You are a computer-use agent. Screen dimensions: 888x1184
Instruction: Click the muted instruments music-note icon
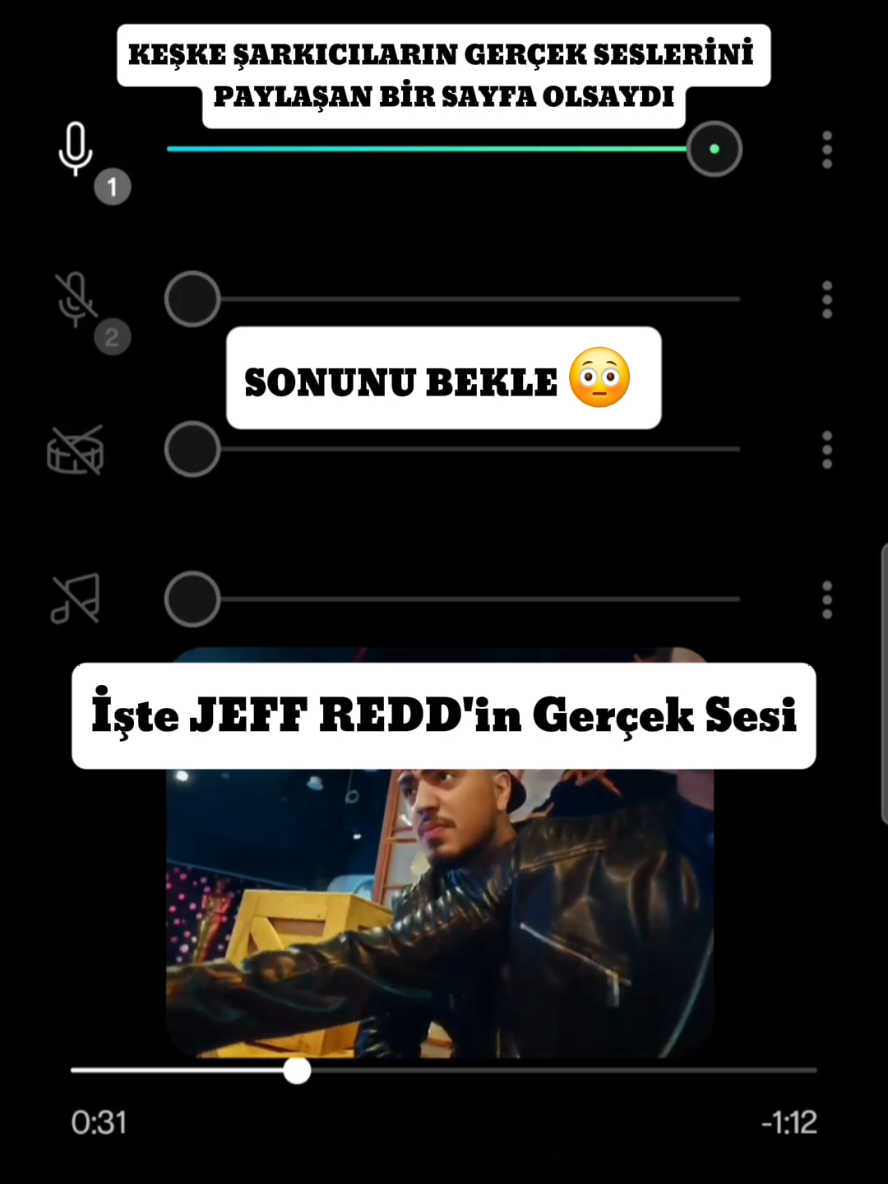pyautogui.click(x=76, y=599)
